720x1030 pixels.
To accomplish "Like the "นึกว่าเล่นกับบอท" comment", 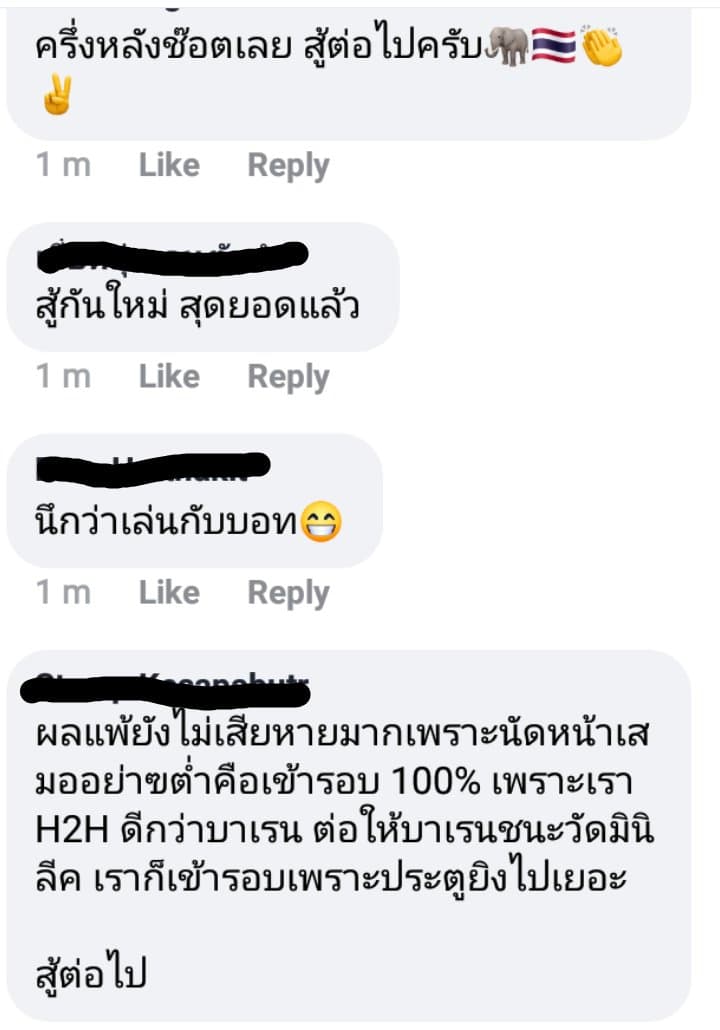I will point(169,593).
